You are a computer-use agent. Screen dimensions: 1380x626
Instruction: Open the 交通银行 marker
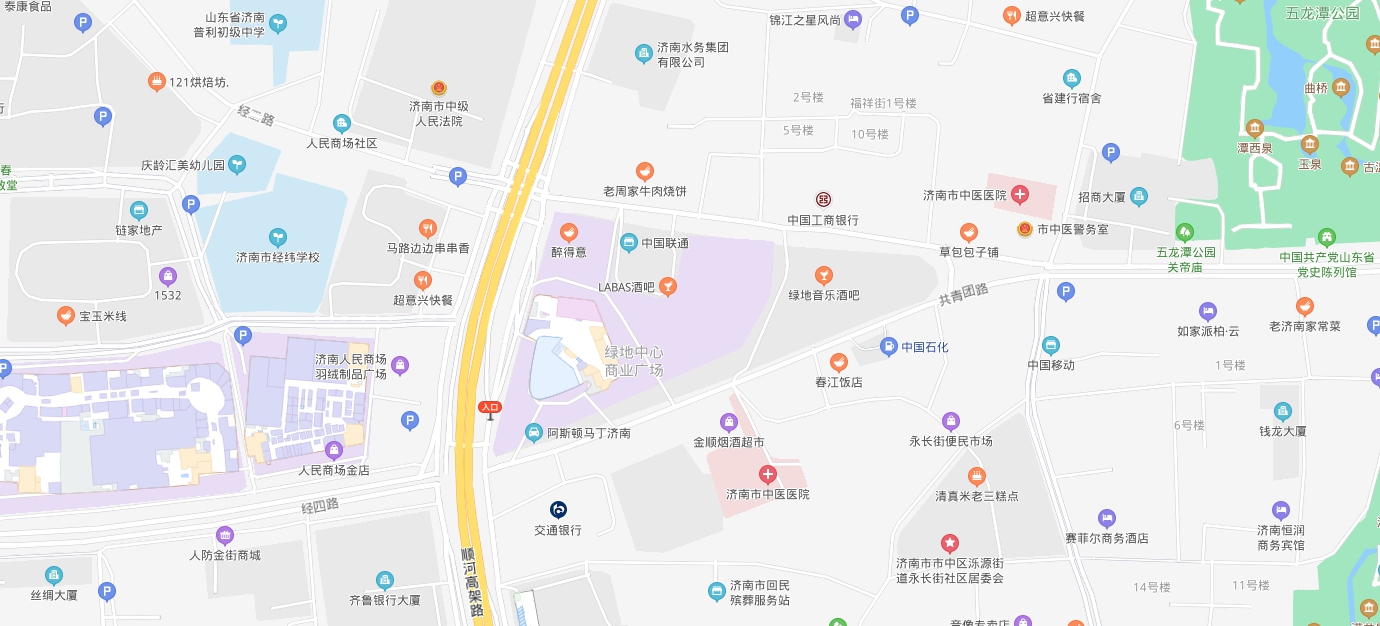point(558,510)
